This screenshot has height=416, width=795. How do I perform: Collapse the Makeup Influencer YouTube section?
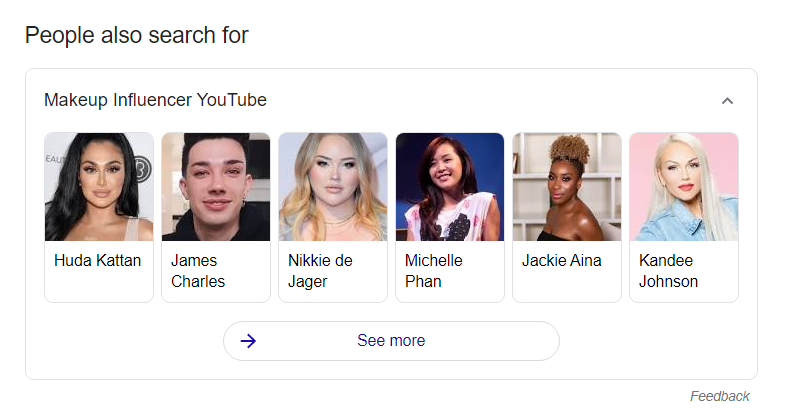[727, 101]
